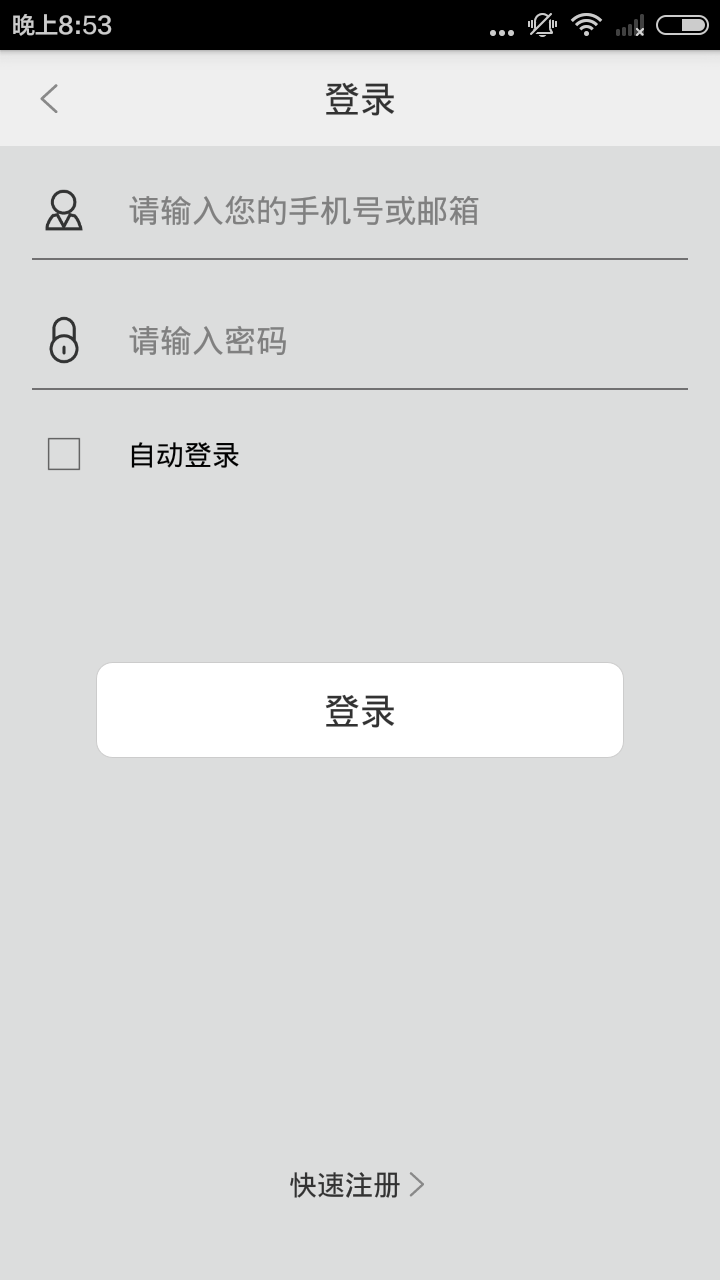Tap the phone number or email field

(x=400, y=211)
